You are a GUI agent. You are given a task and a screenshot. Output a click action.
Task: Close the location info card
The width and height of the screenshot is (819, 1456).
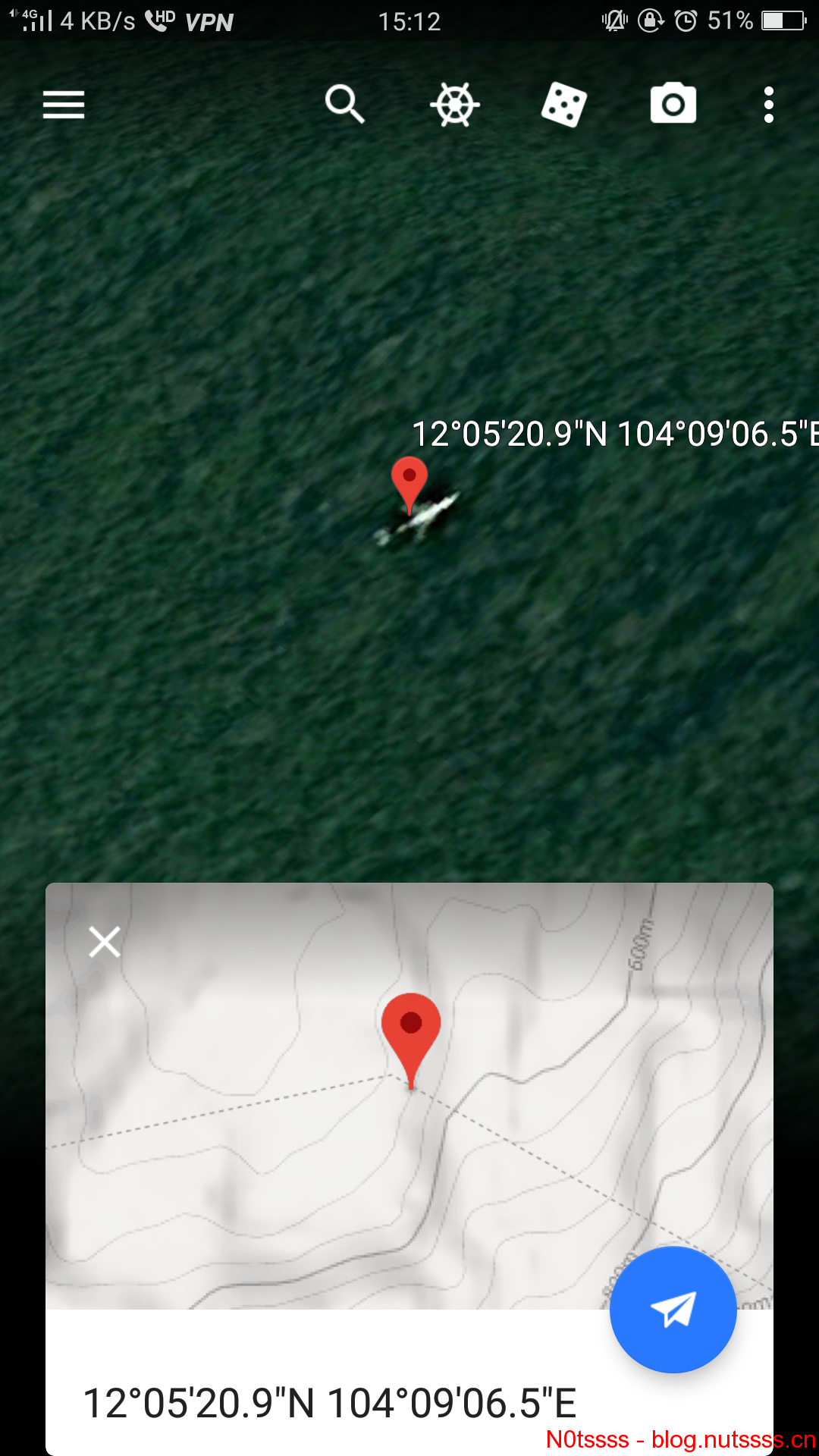(x=105, y=942)
